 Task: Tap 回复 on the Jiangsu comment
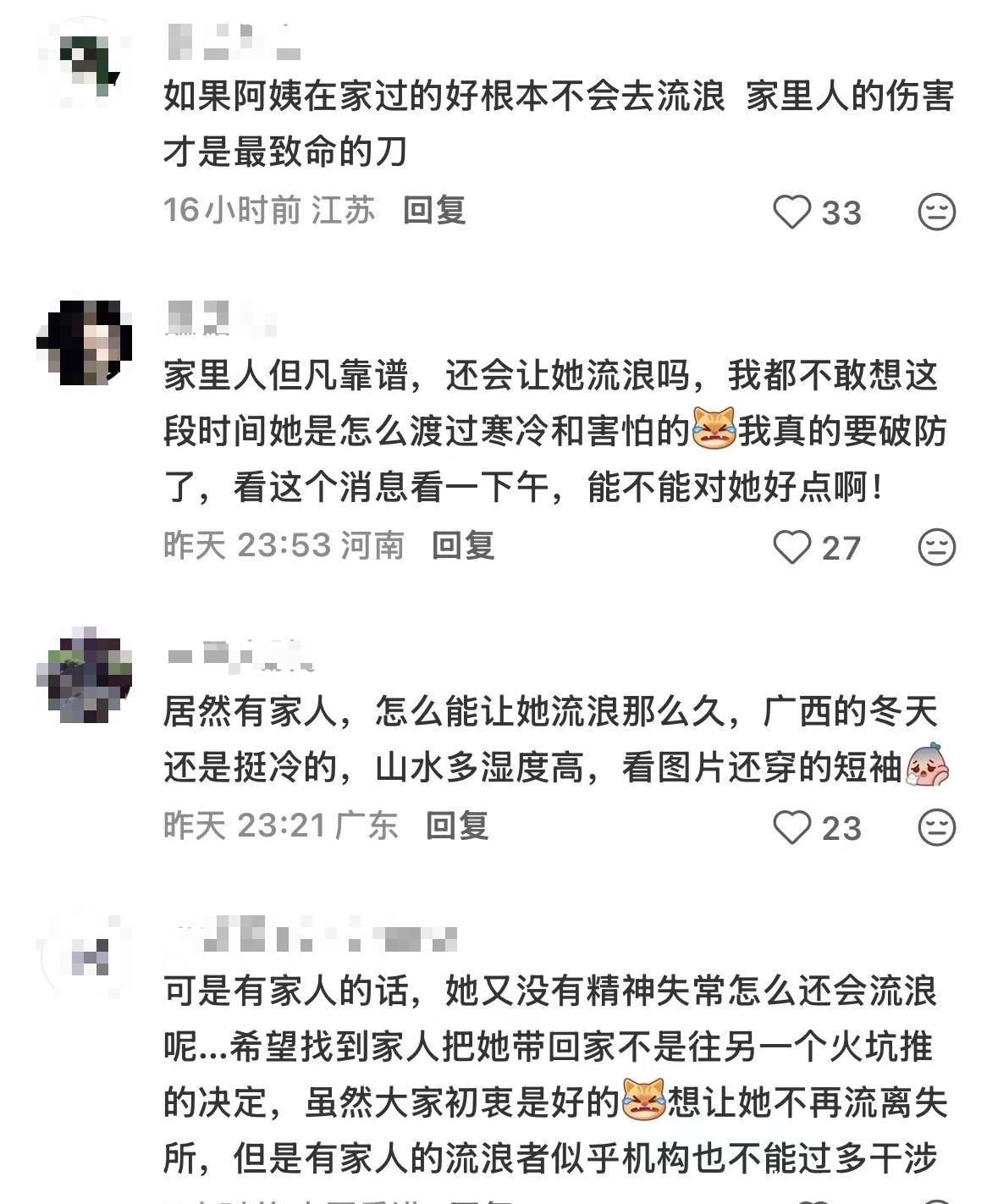pos(434,210)
